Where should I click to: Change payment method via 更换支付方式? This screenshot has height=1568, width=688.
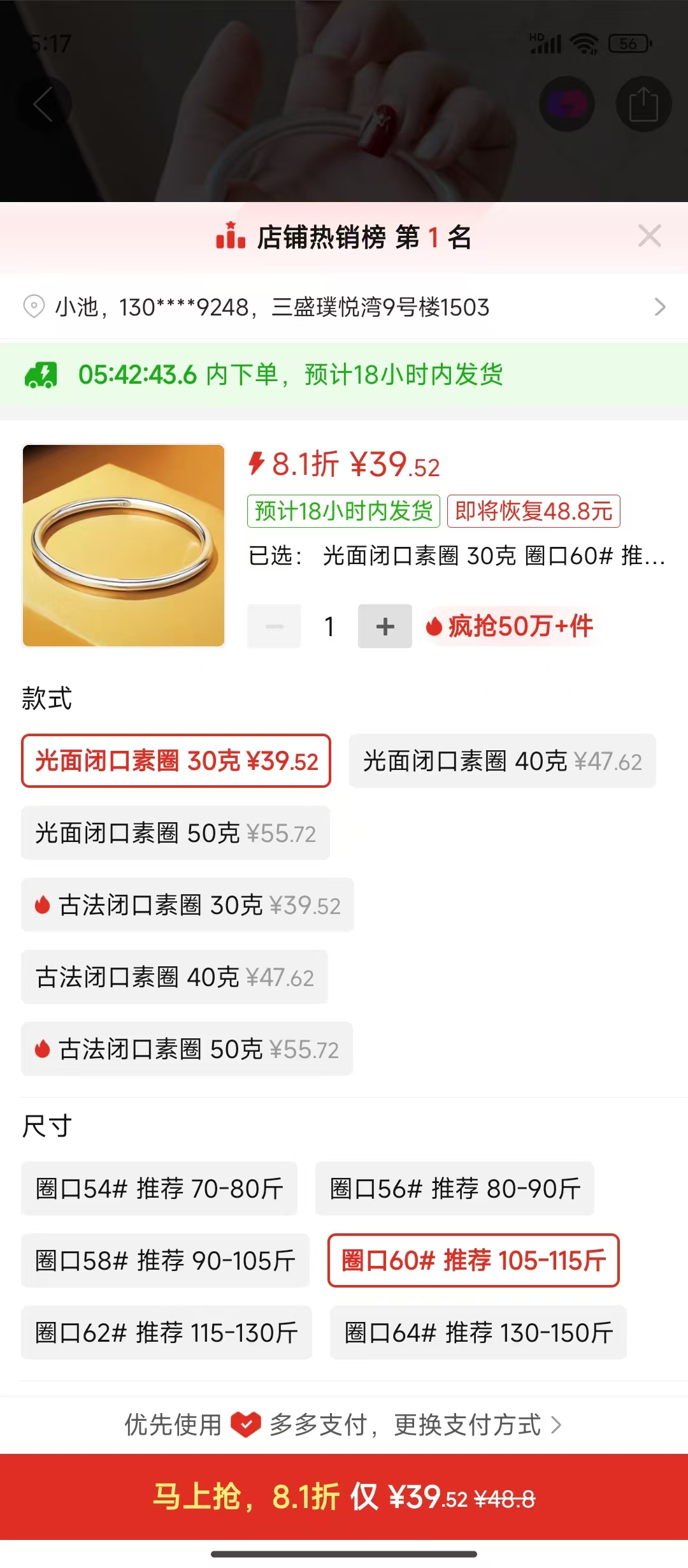point(477,1425)
